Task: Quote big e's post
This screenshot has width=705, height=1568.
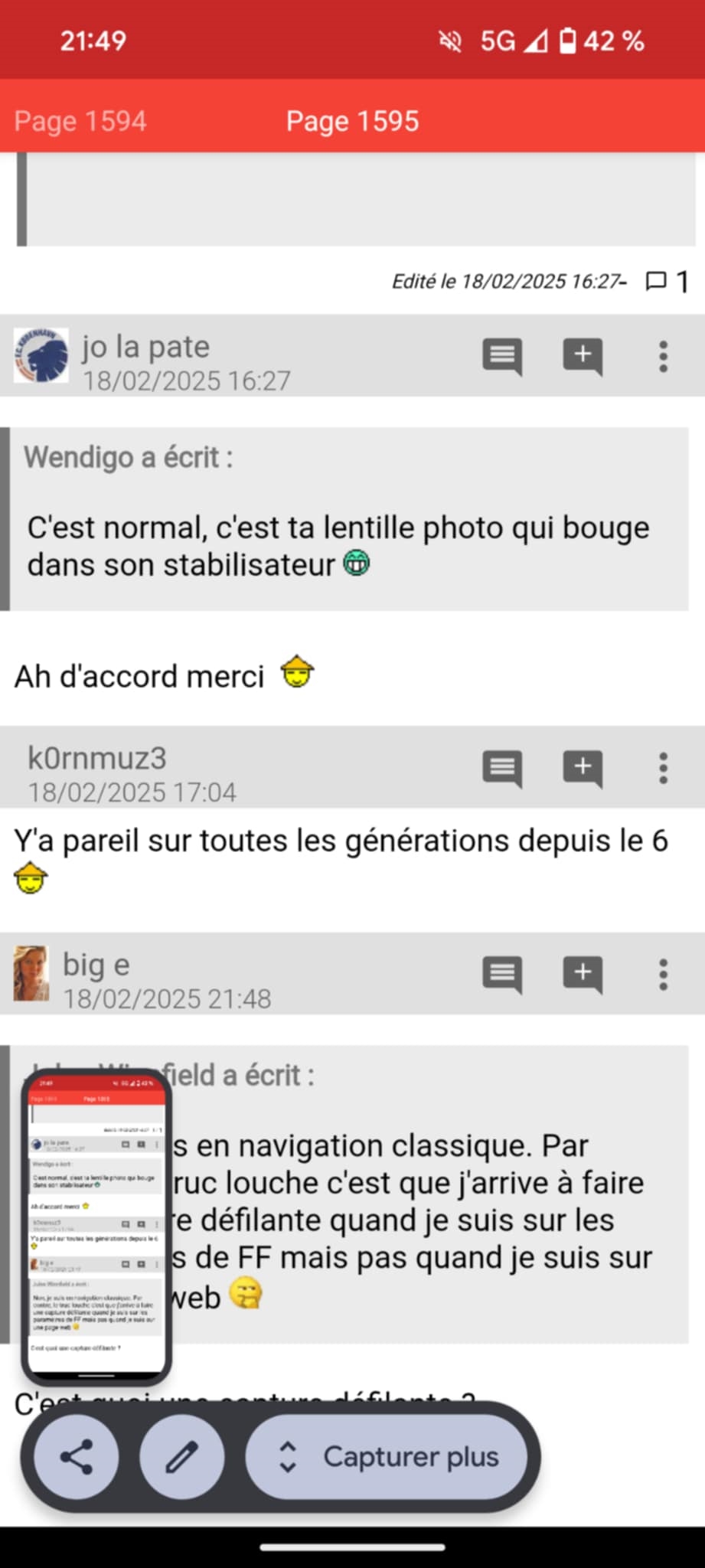Action: pyautogui.click(x=502, y=974)
